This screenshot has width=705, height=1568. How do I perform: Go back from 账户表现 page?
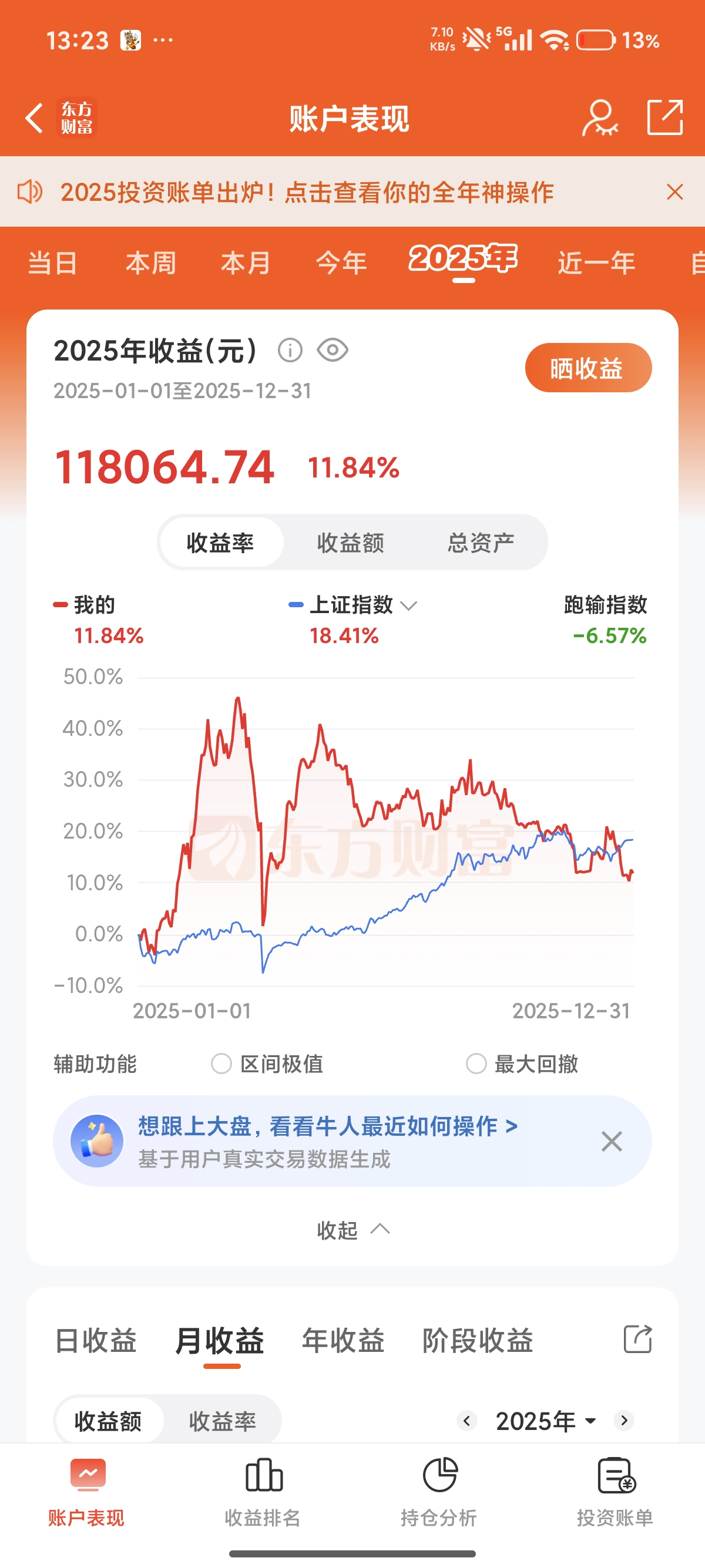(35, 117)
